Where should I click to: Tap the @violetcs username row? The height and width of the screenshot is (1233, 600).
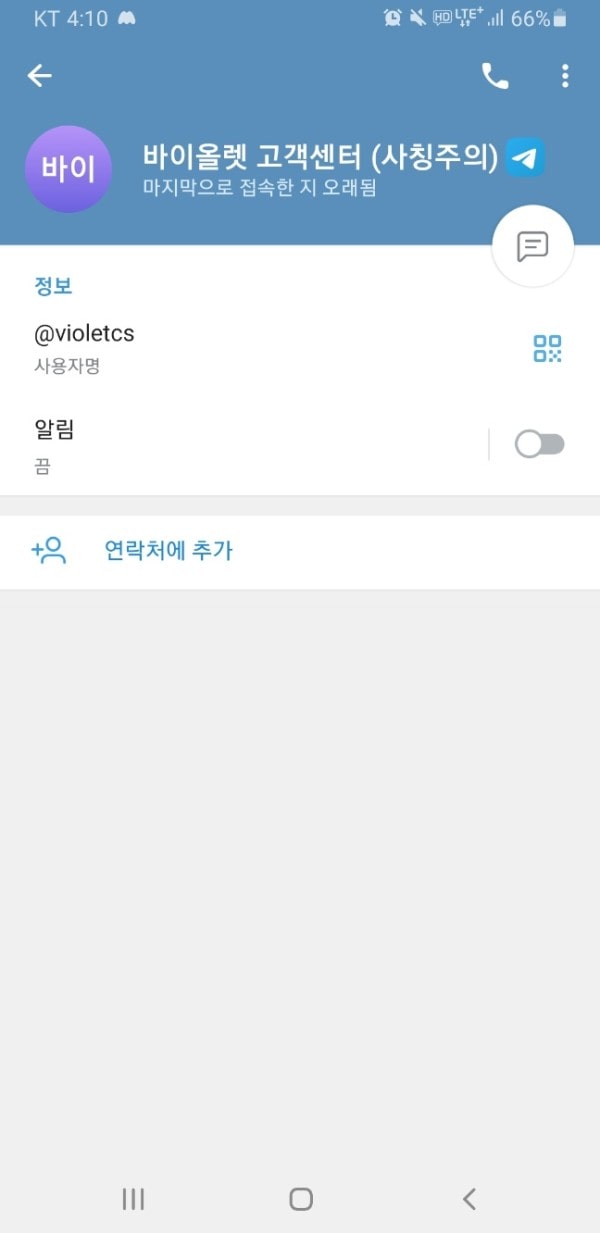[x=300, y=348]
